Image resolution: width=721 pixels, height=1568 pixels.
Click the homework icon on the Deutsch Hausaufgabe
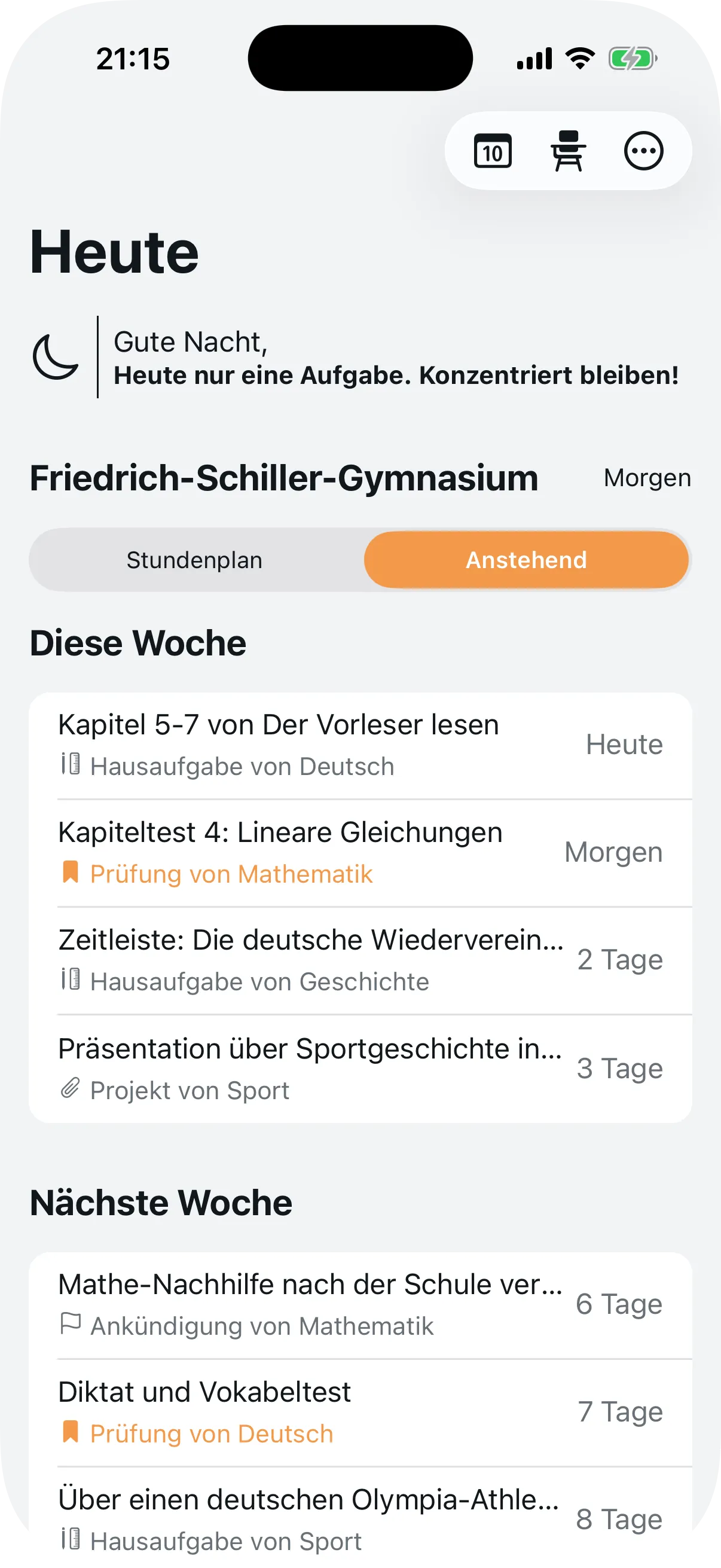pos(70,764)
